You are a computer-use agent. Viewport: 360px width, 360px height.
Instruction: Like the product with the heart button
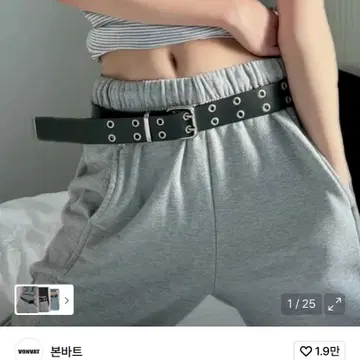pyautogui.click(x=319, y=351)
